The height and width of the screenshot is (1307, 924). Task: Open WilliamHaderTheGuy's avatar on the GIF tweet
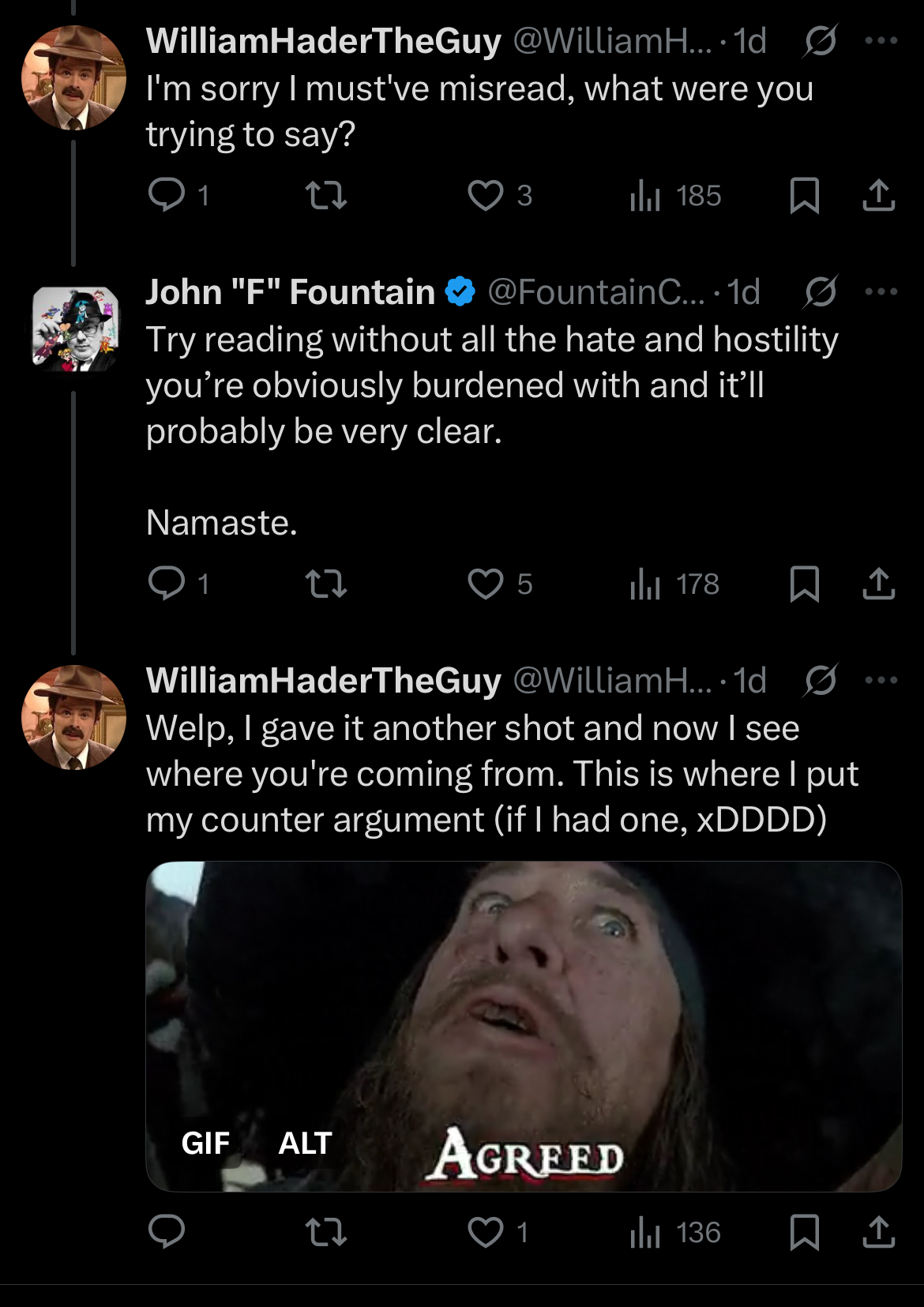click(x=73, y=717)
